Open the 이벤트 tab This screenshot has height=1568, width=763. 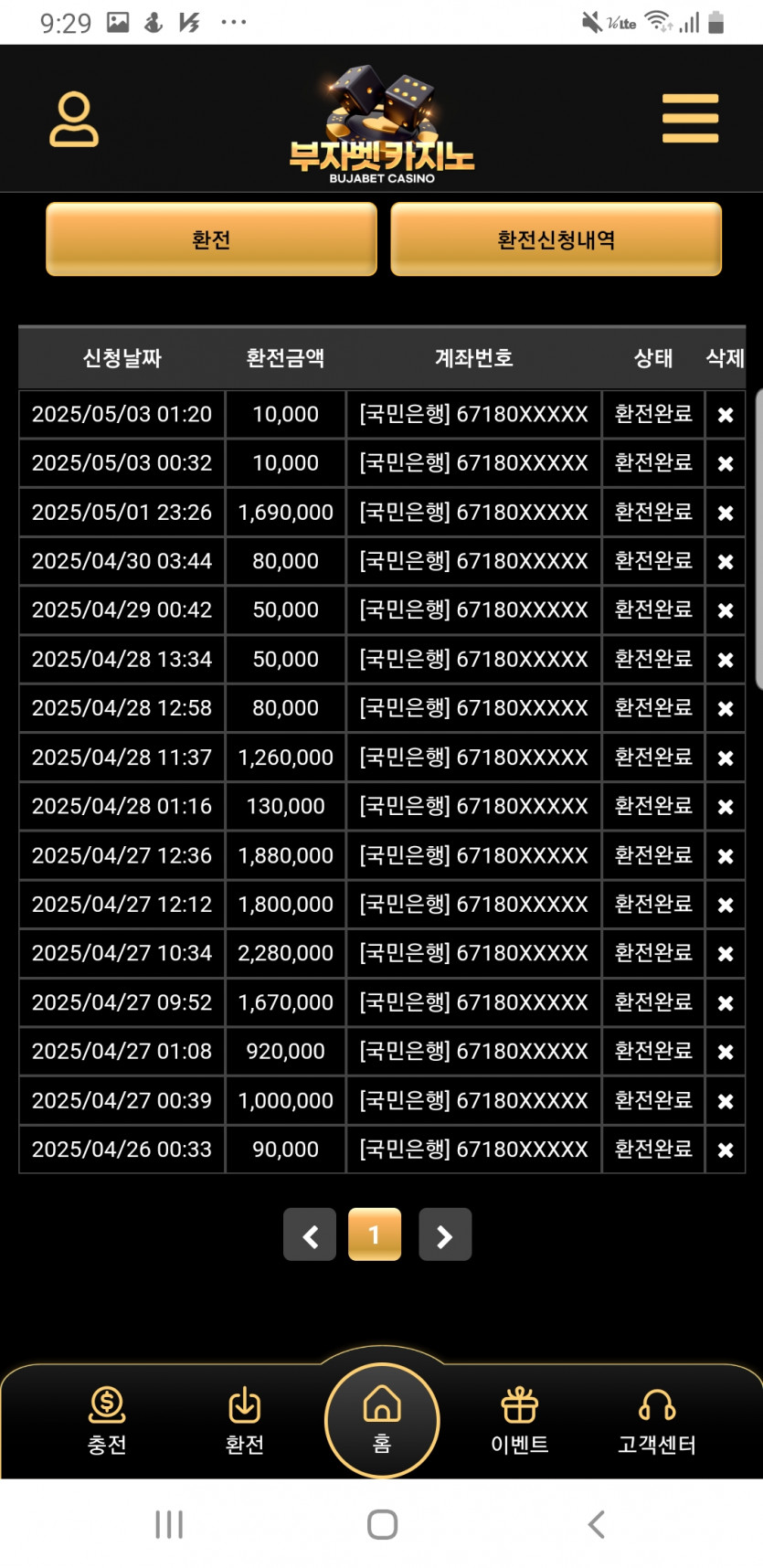click(x=519, y=1420)
